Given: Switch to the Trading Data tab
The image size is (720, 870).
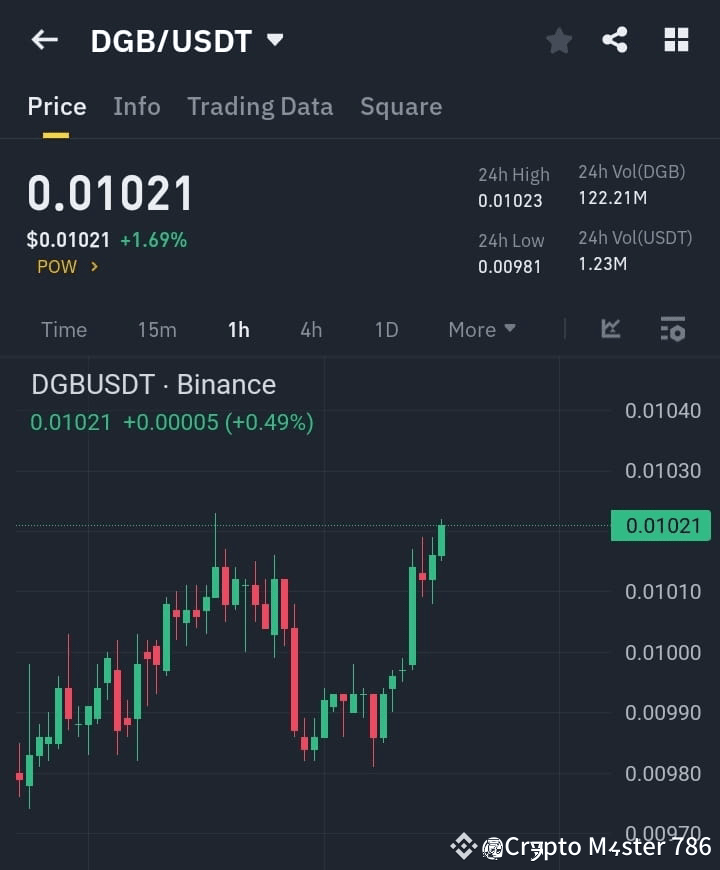Looking at the screenshot, I should tap(260, 106).
